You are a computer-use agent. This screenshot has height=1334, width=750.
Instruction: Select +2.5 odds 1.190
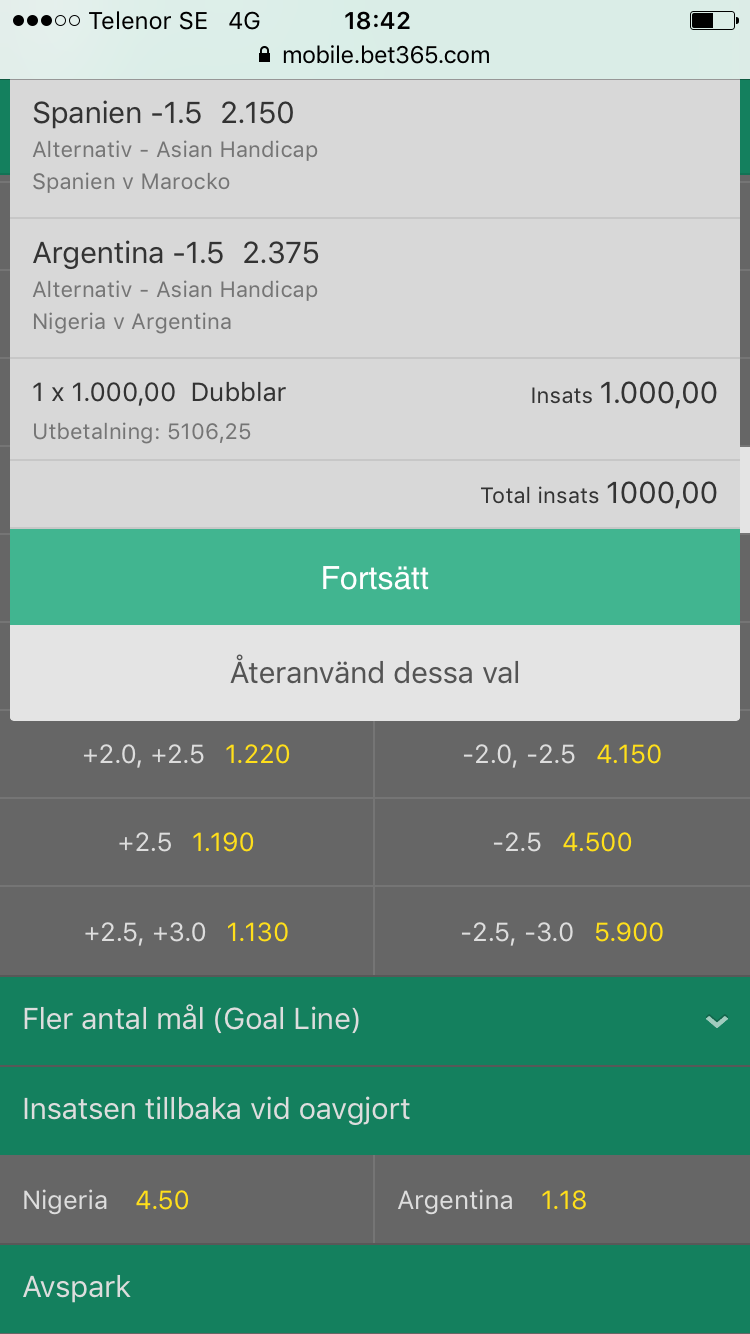point(187,842)
